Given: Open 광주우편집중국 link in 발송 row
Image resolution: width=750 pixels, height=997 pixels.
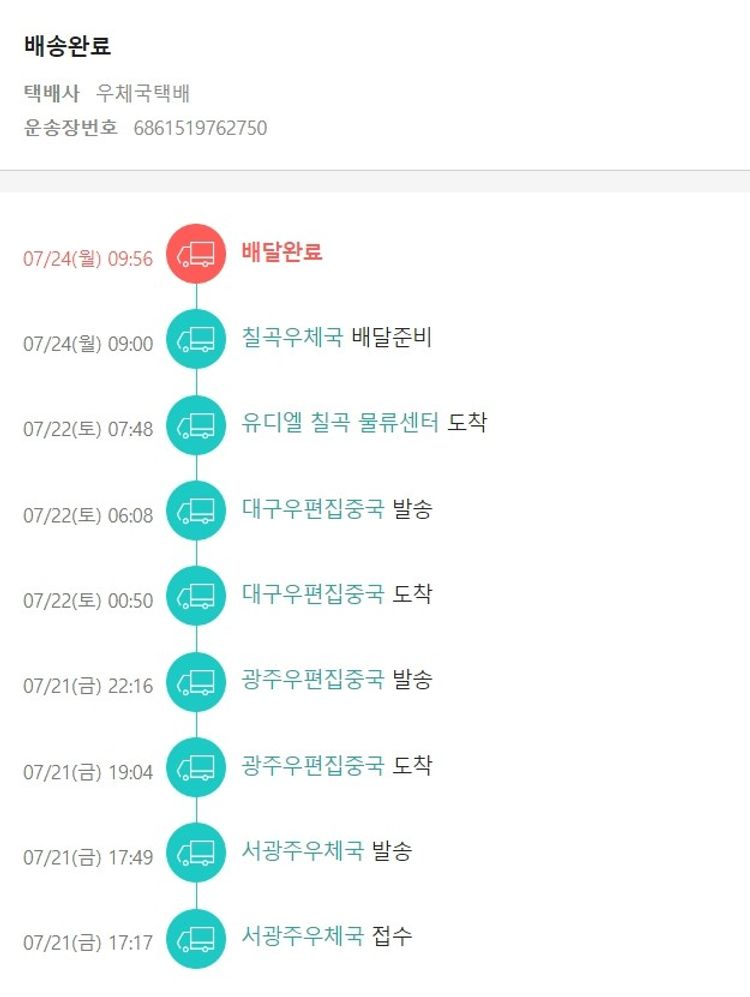Looking at the screenshot, I should [312, 680].
